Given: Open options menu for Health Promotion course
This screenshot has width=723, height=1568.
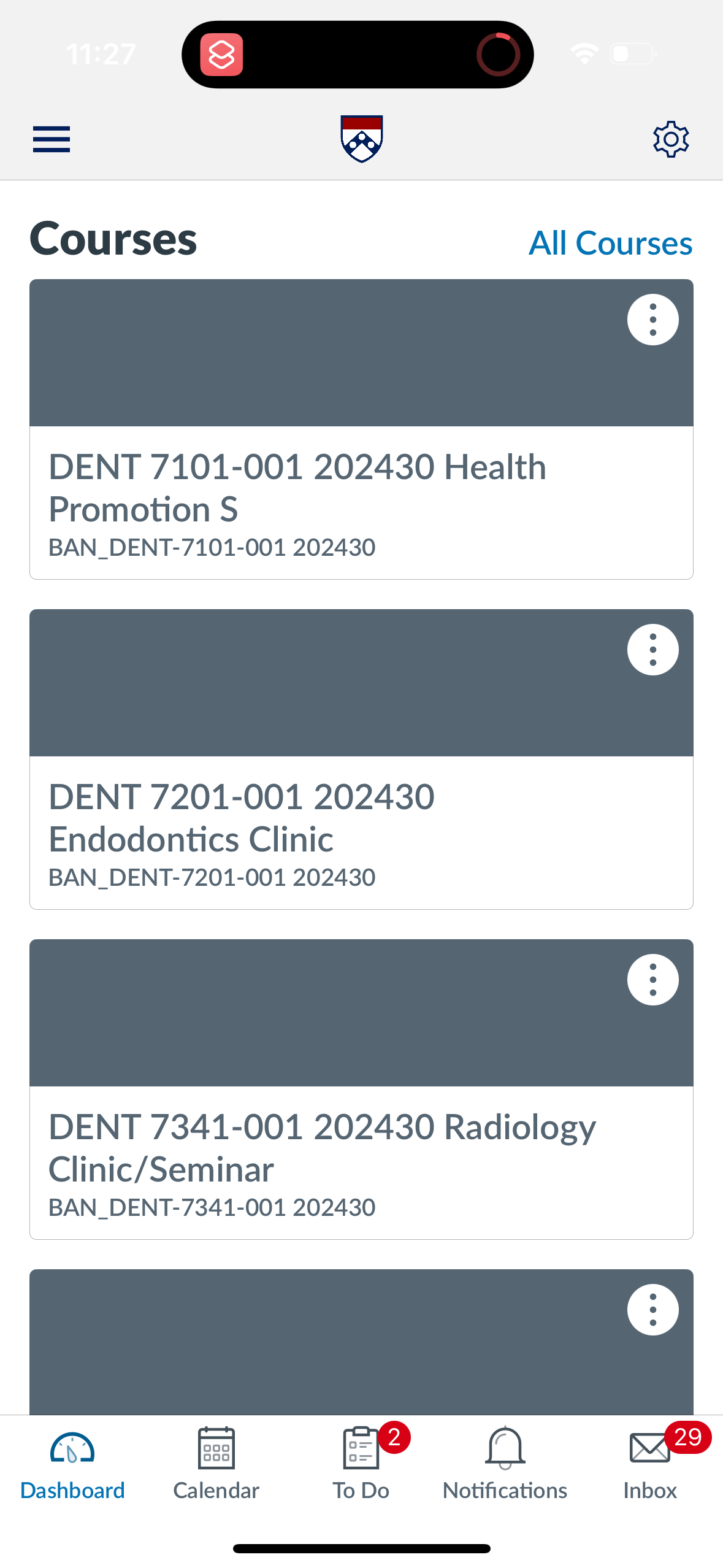Looking at the screenshot, I should click(x=652, y=320).
